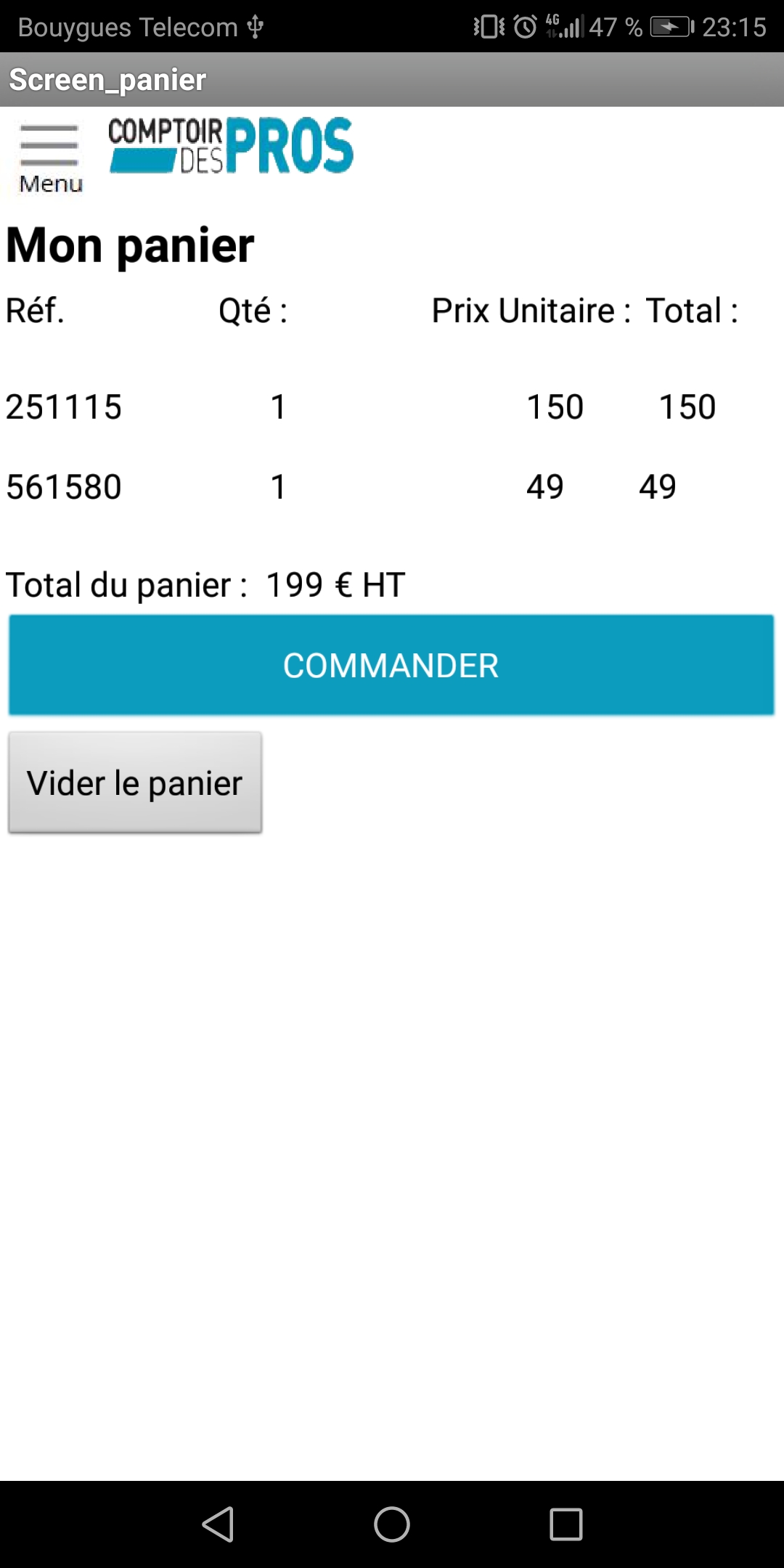The width and height of the screenshot is (784, 1568).
Task: Go to the home screen
Action: (x=392, y=1524)
